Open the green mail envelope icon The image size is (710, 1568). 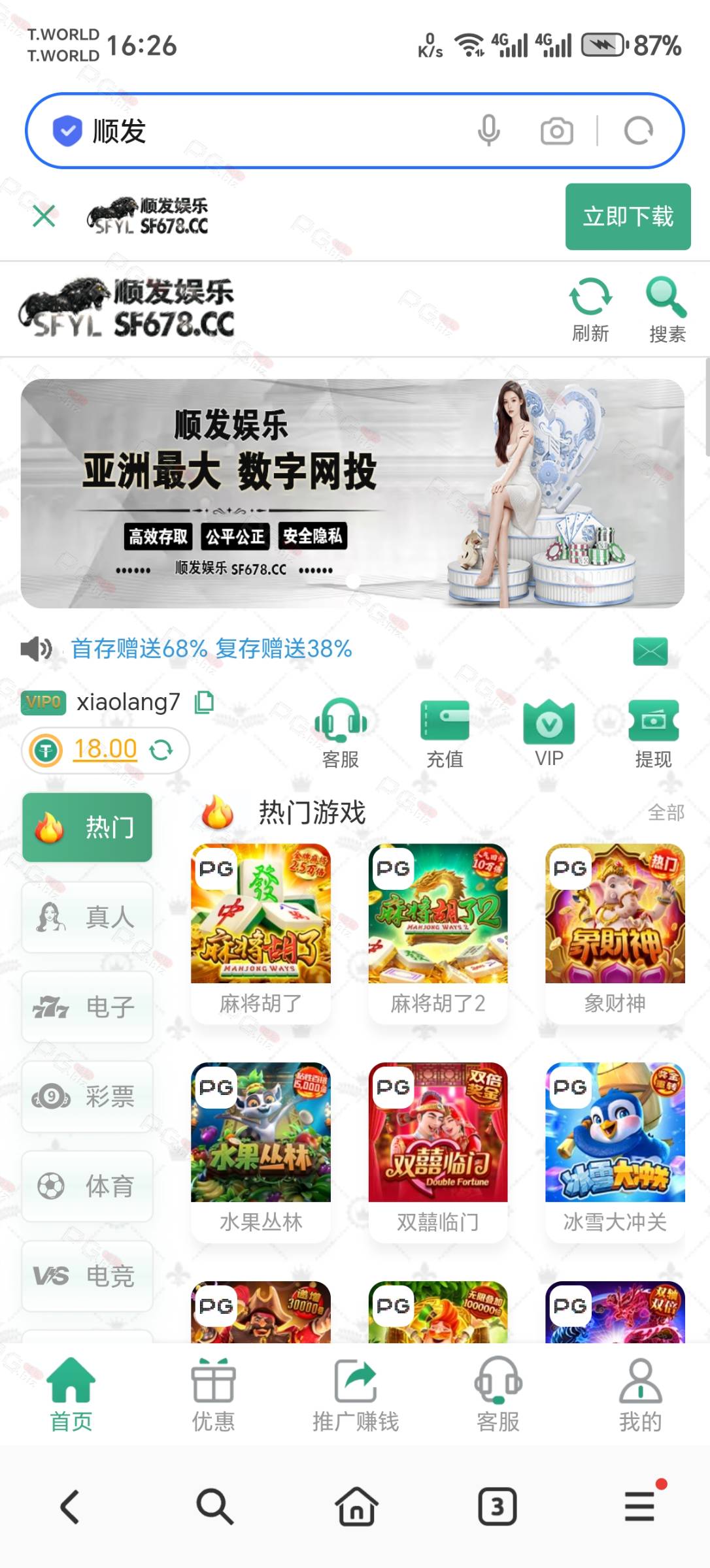pos(650,651)
